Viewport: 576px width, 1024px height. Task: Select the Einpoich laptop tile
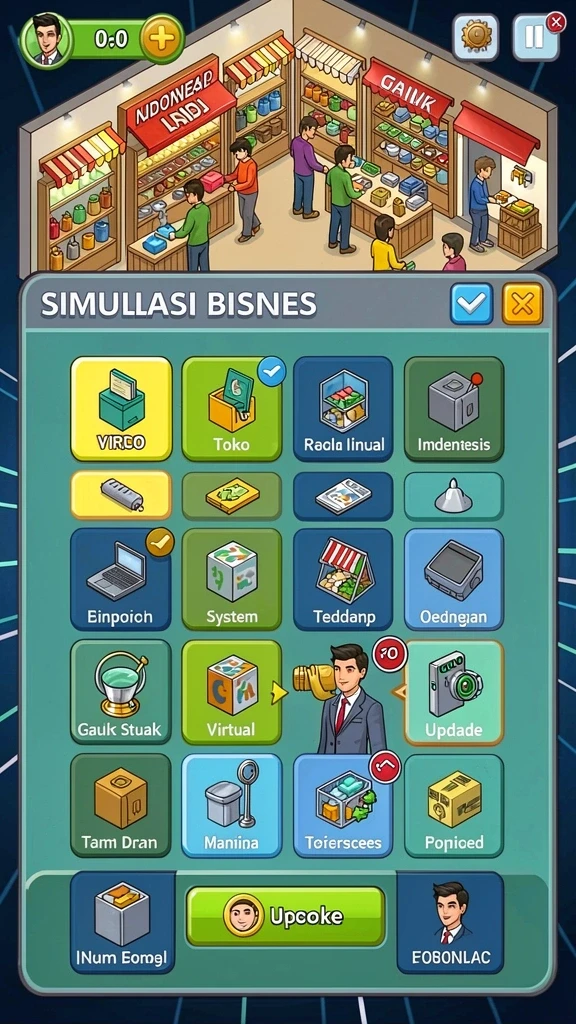[x=121, y=579]
